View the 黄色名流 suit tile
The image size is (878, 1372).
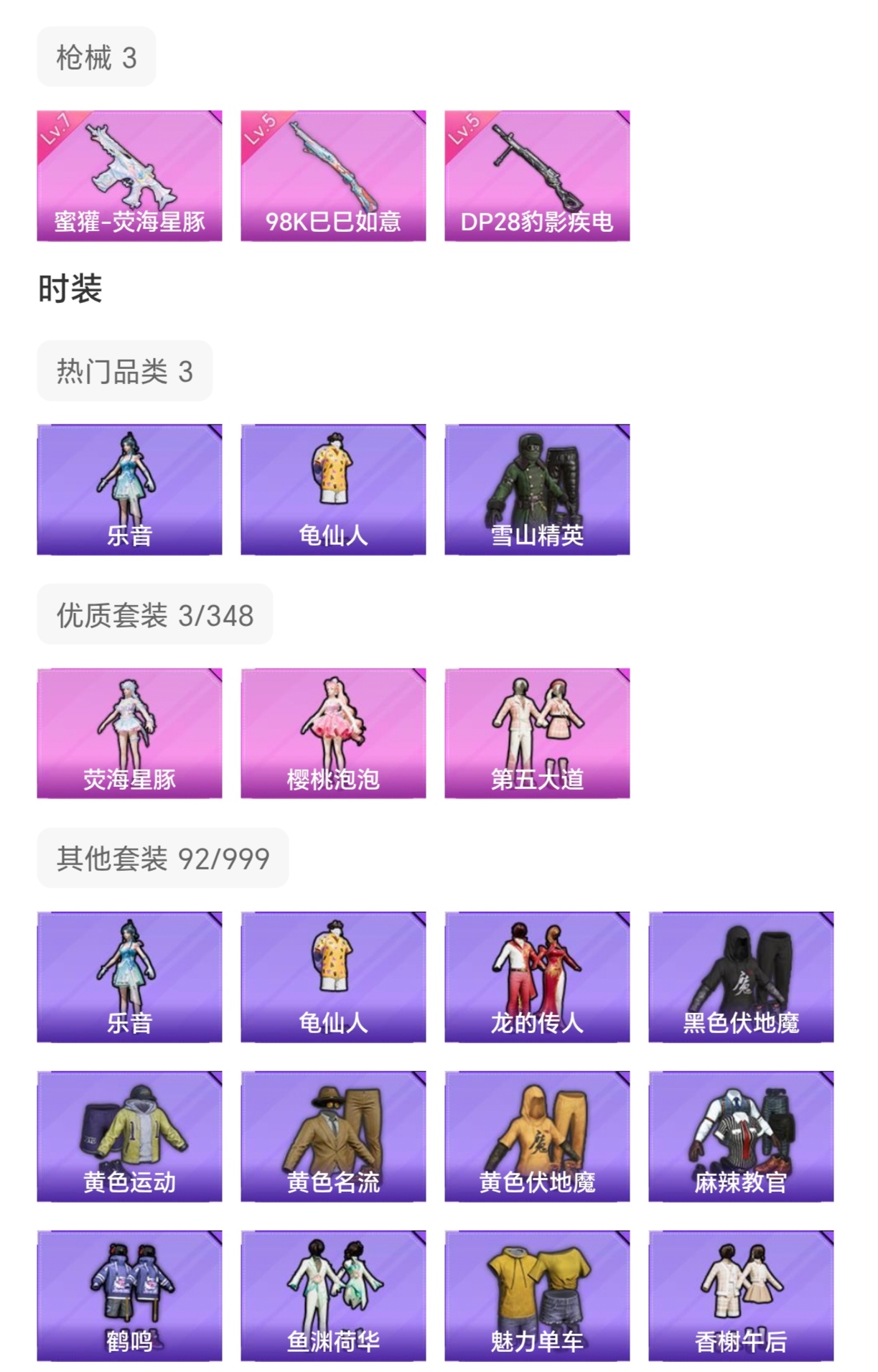(x=333, y=1136)
